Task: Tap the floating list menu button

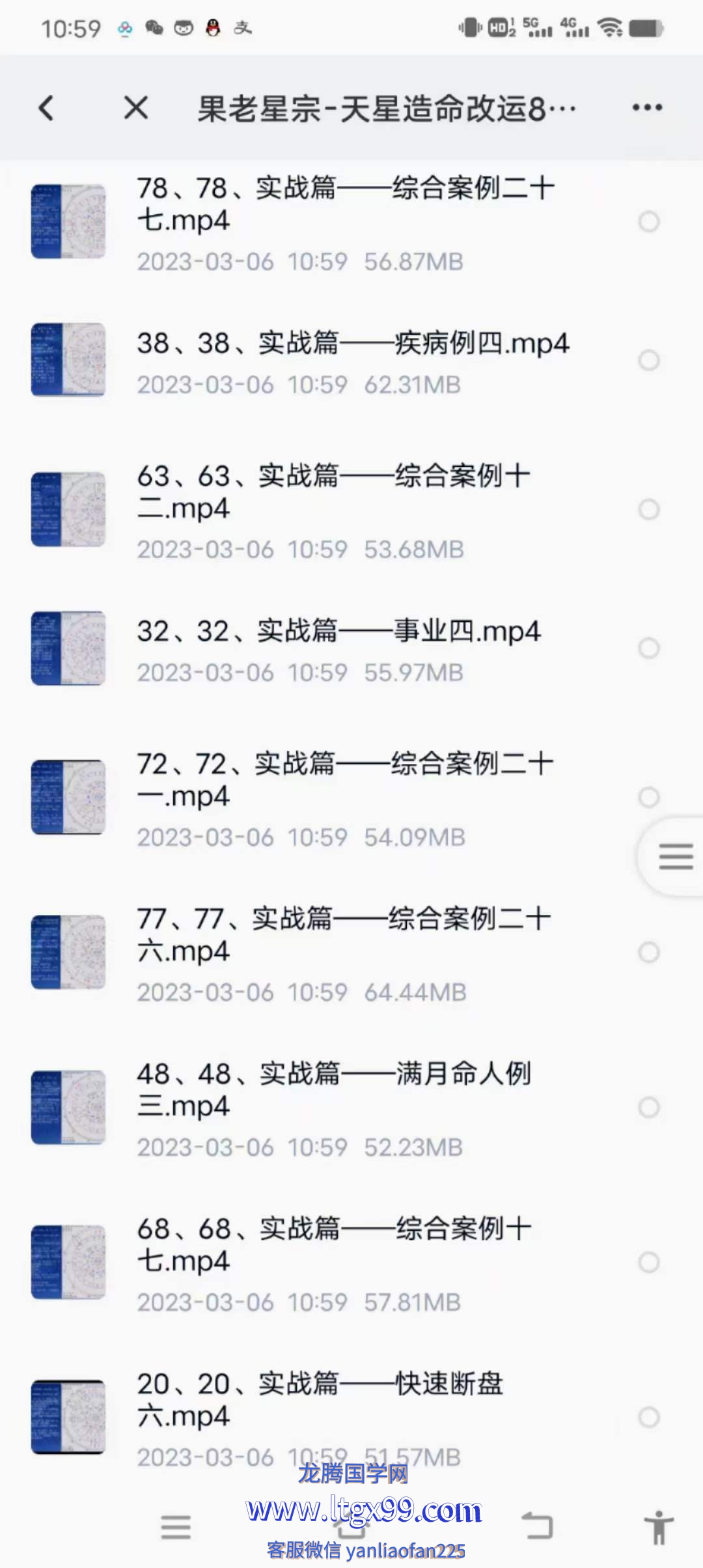Action: point(675,856)
